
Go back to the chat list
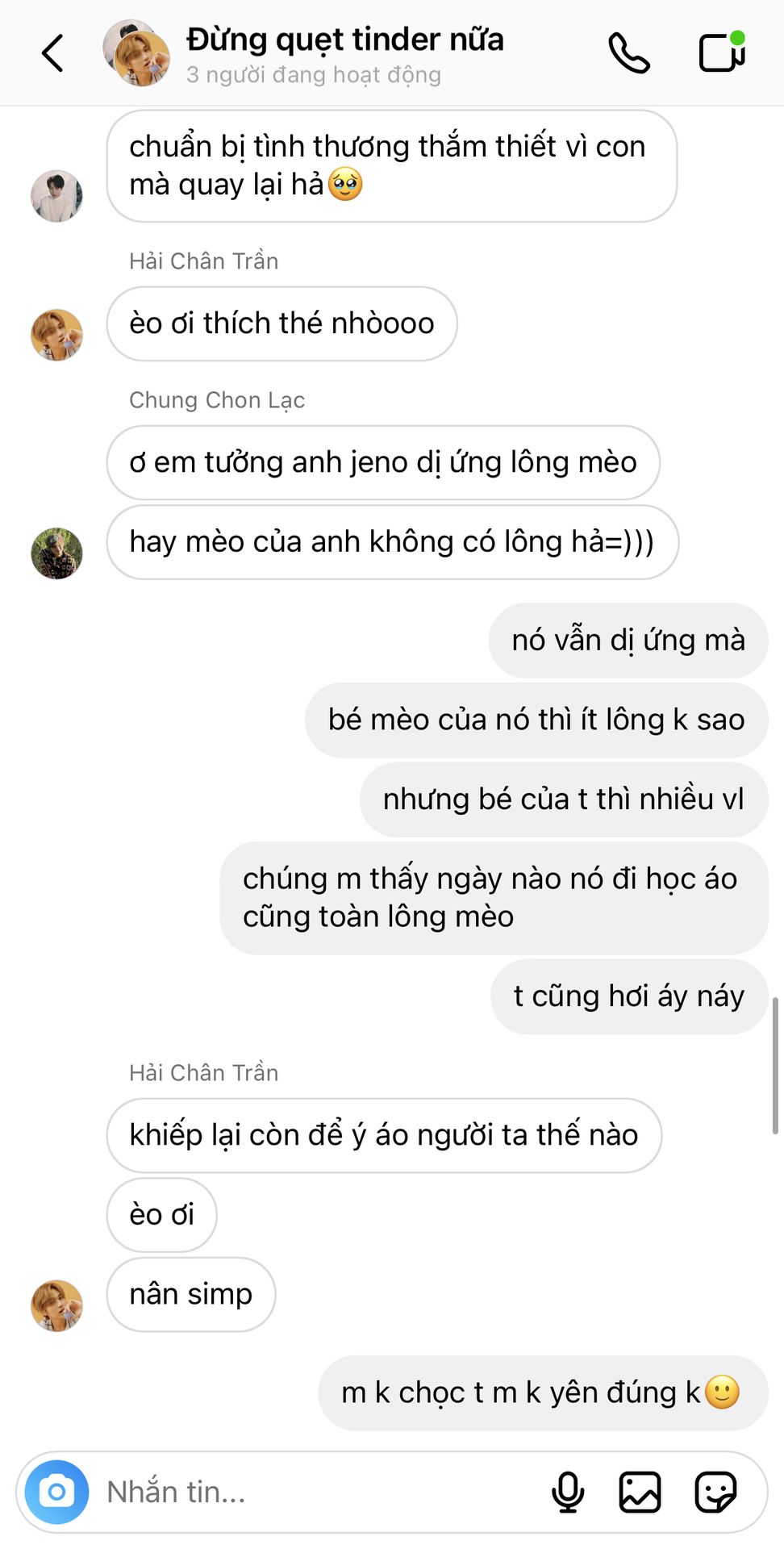click(53, 54)
